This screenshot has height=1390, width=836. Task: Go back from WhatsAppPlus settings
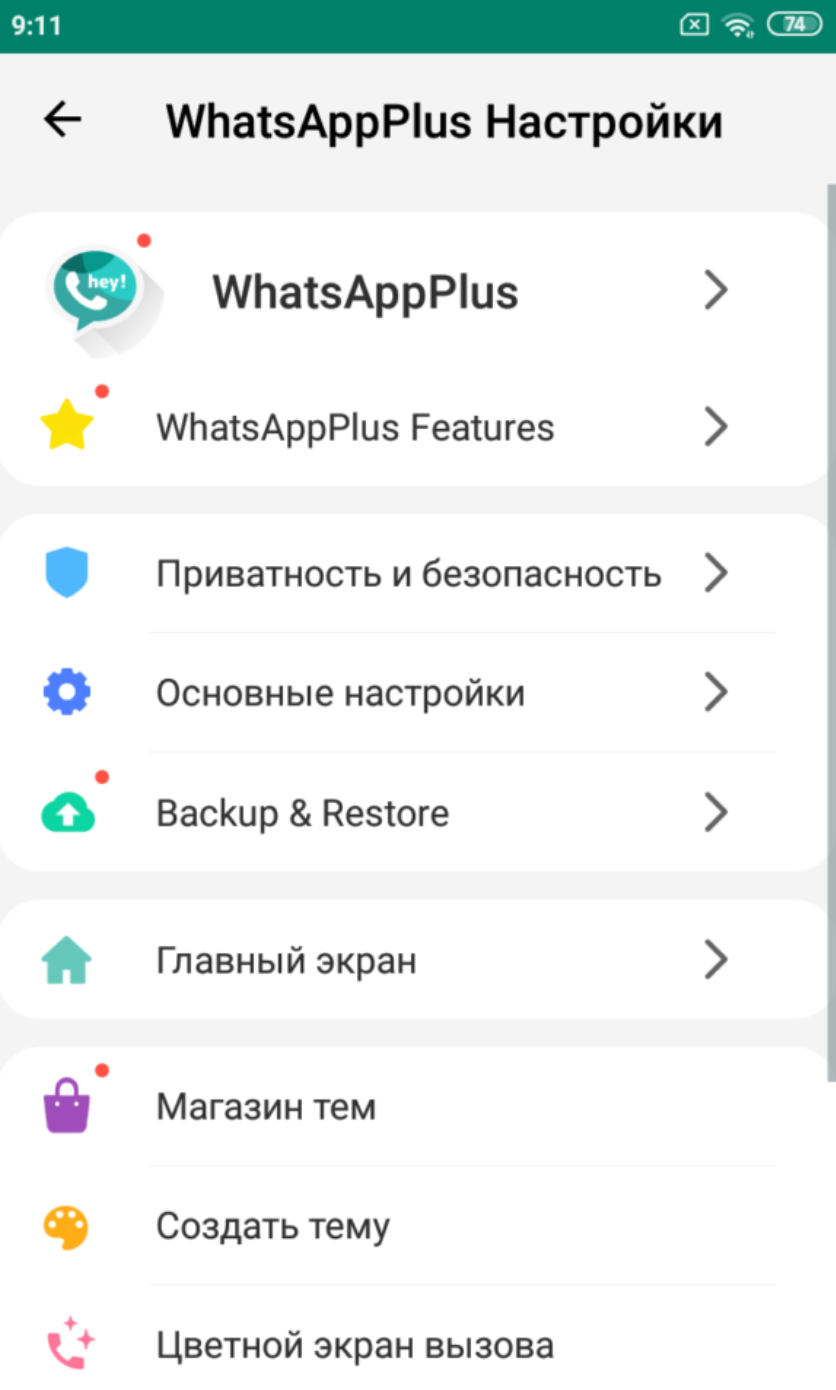(62, 120)
